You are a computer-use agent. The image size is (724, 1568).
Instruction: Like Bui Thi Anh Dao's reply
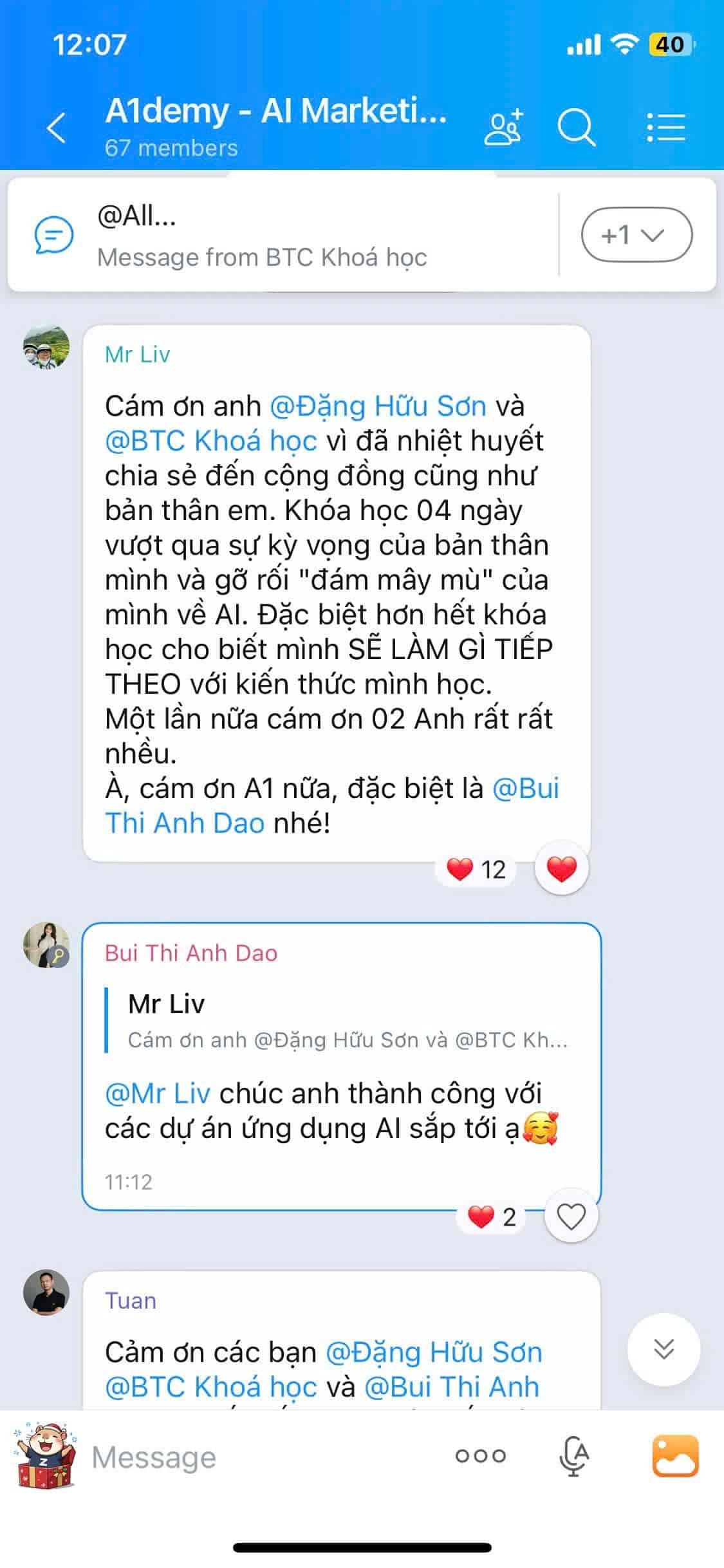[571, 1217]
